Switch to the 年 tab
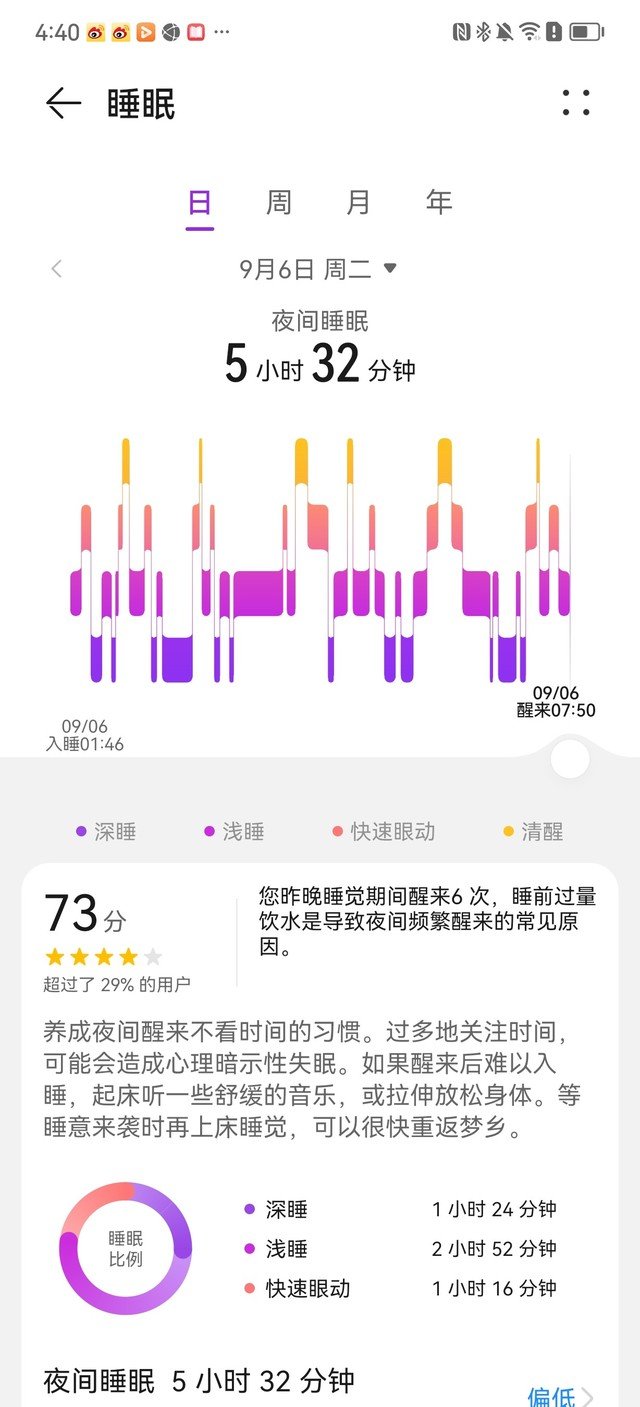This screenshot has height=1407, width=640. (439, 203)
